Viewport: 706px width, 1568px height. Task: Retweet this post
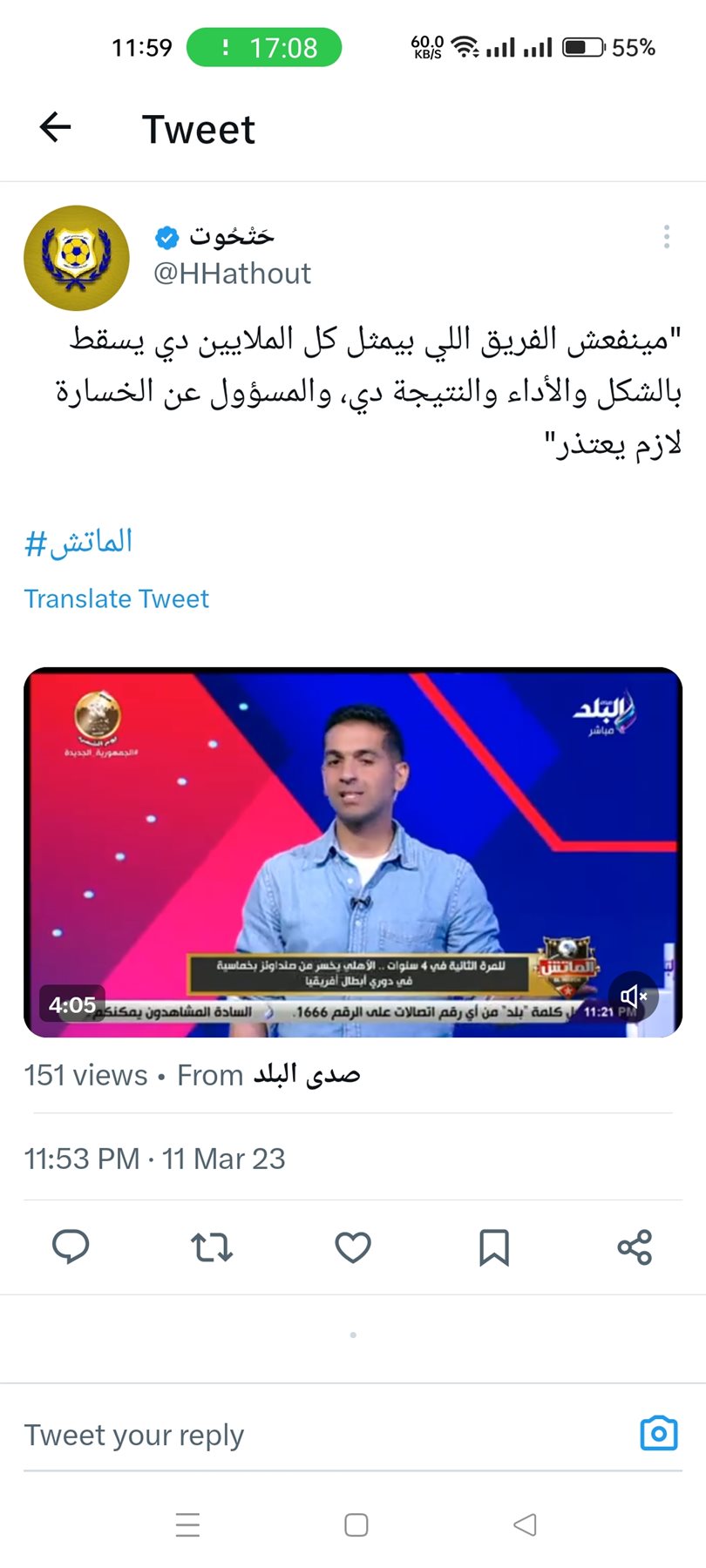pyautogui.click(x=212, y=1247)
